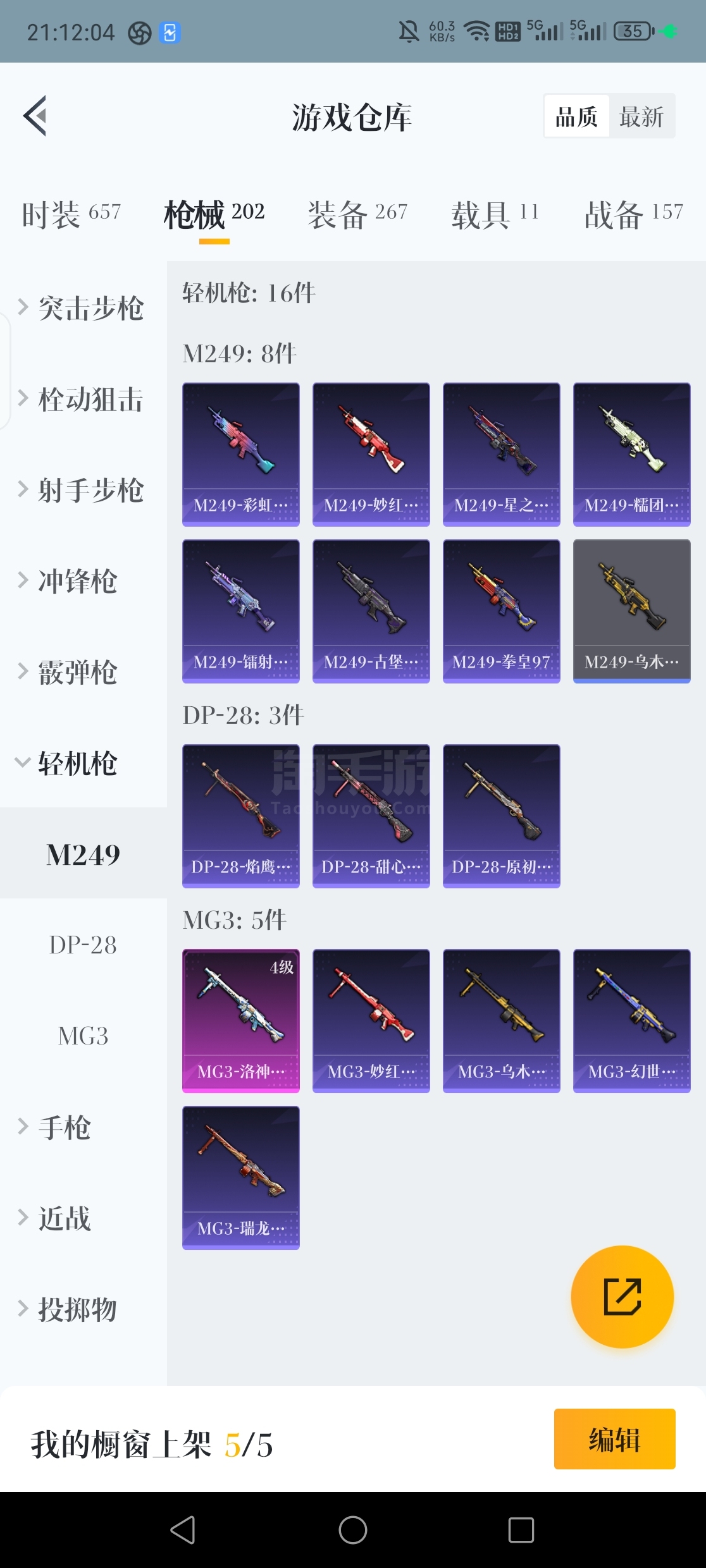This screenshot has height=1568, width=706.
Task: Switch sorting to 最新
Action: click(x=641, y=116)
